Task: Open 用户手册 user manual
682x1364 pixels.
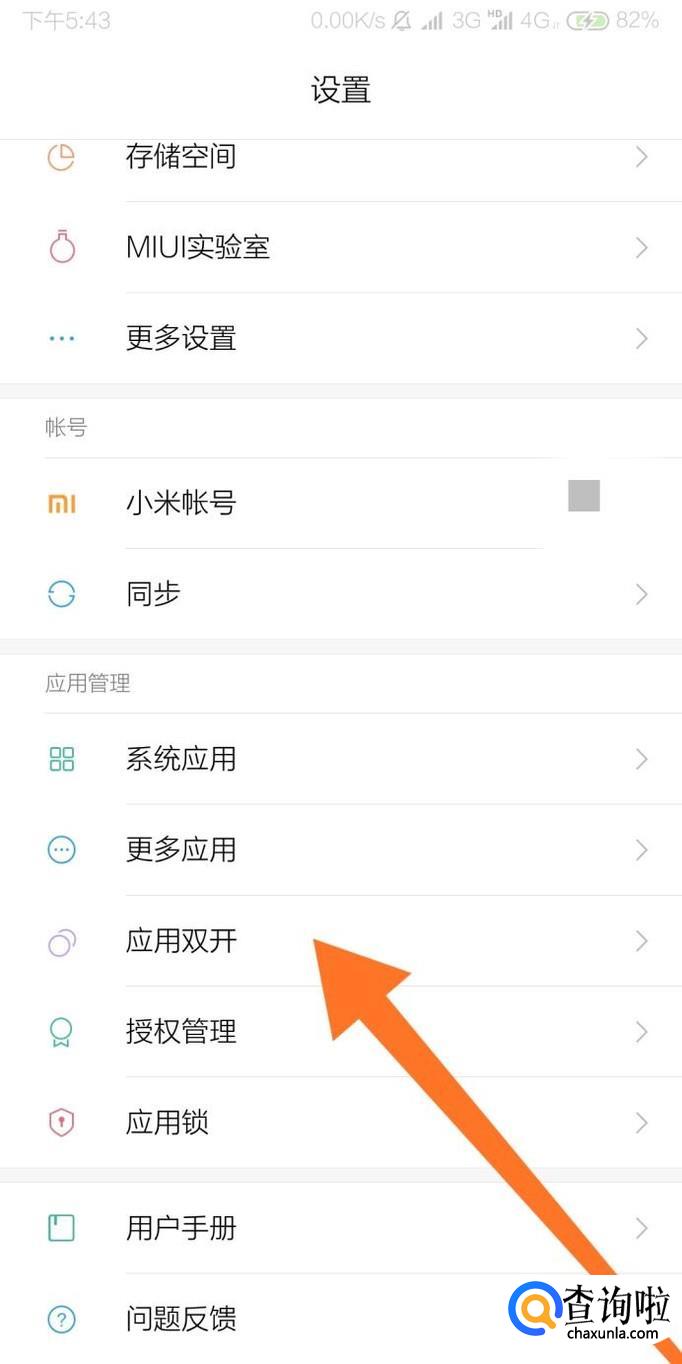Action: coord(181,1227)
